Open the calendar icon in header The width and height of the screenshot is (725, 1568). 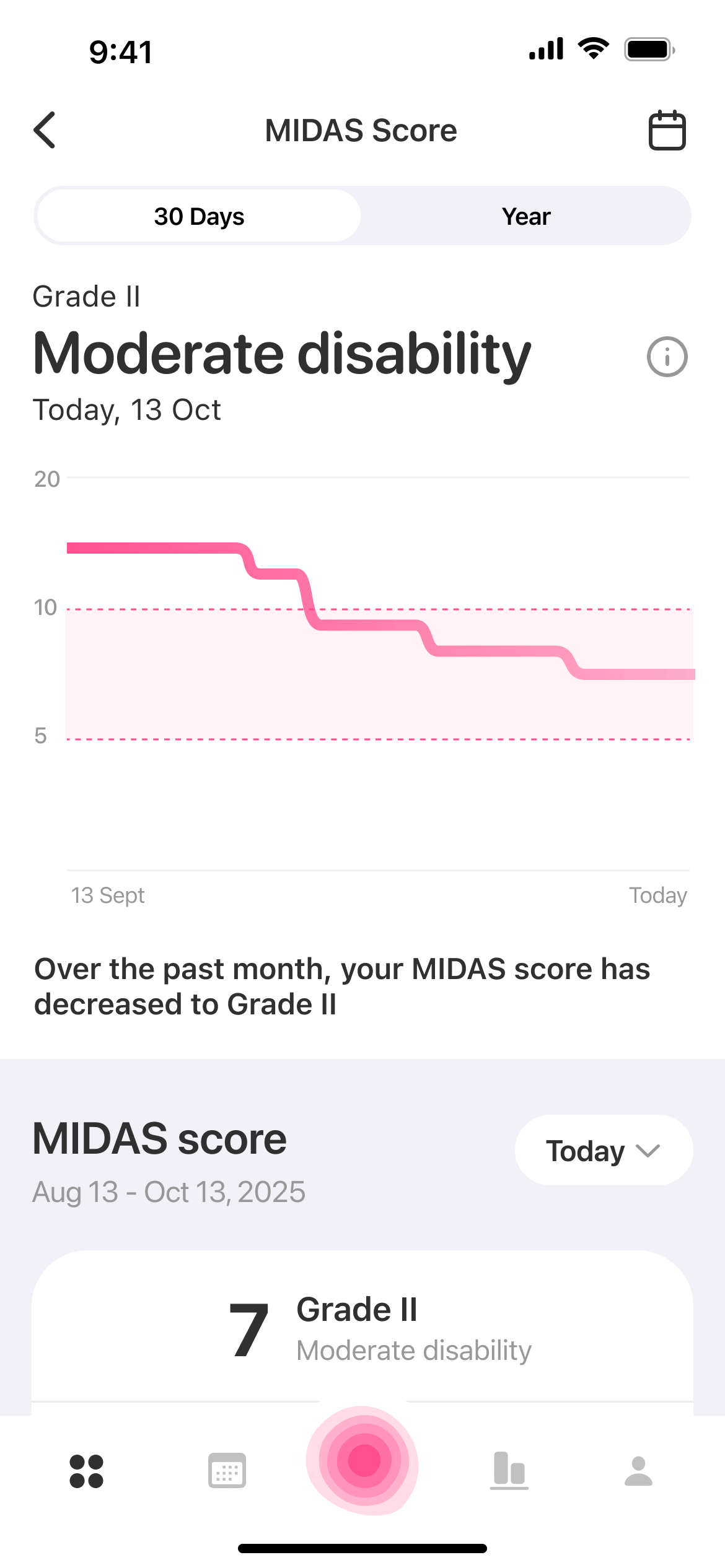tap(667, 130)
